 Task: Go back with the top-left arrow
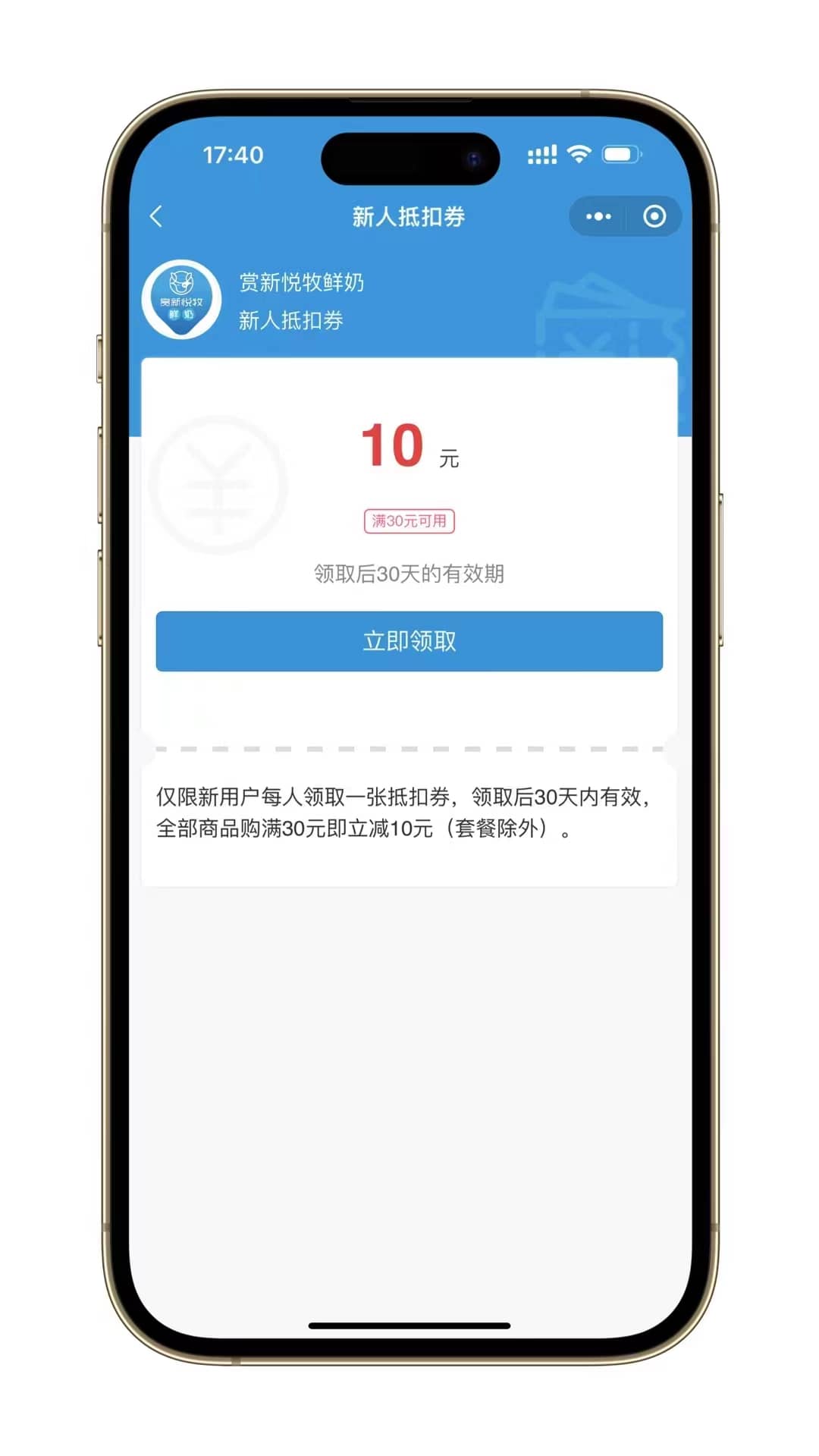click(x=157, y=217)
